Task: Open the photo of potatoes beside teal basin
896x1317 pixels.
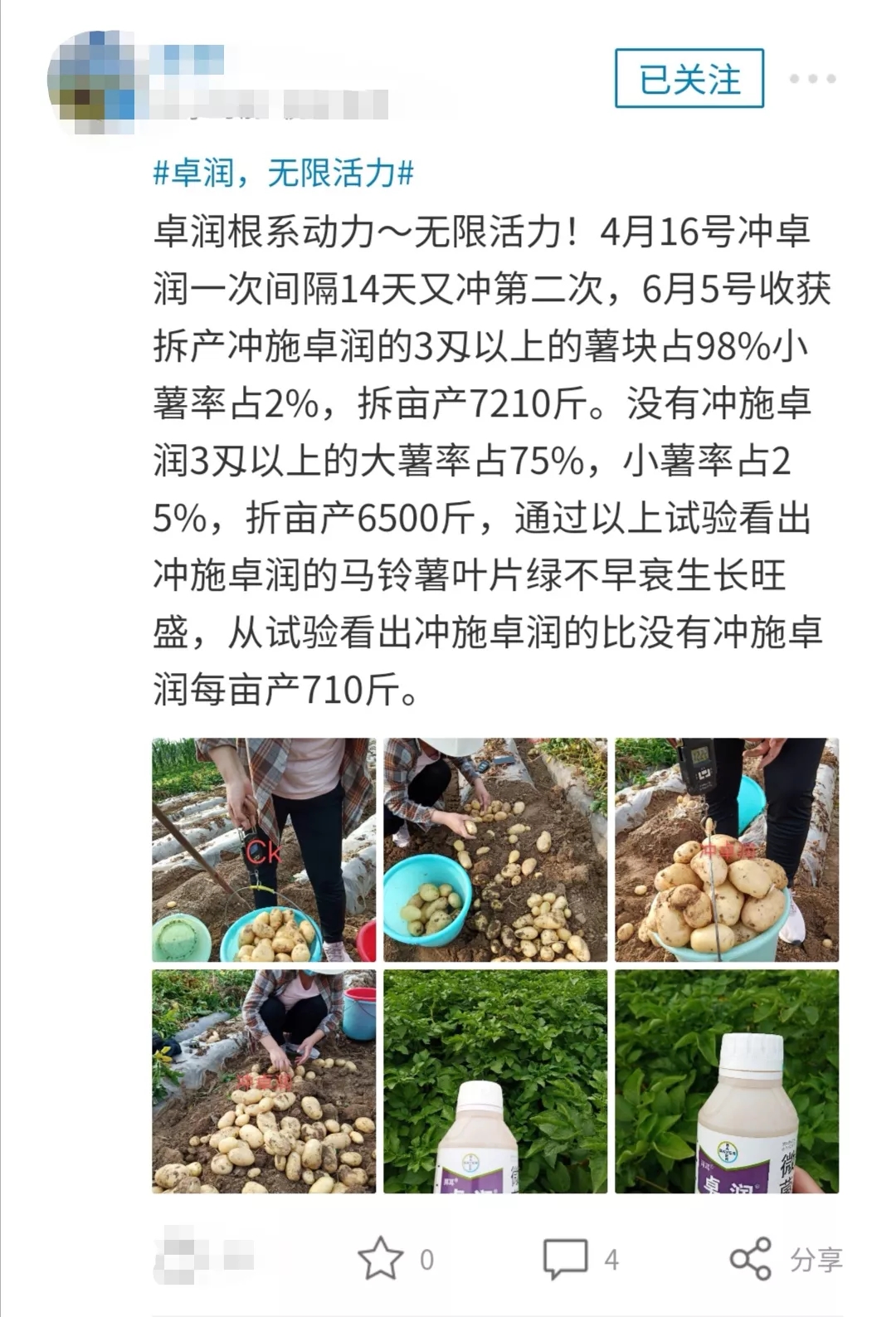Action: tap(495, 850)
